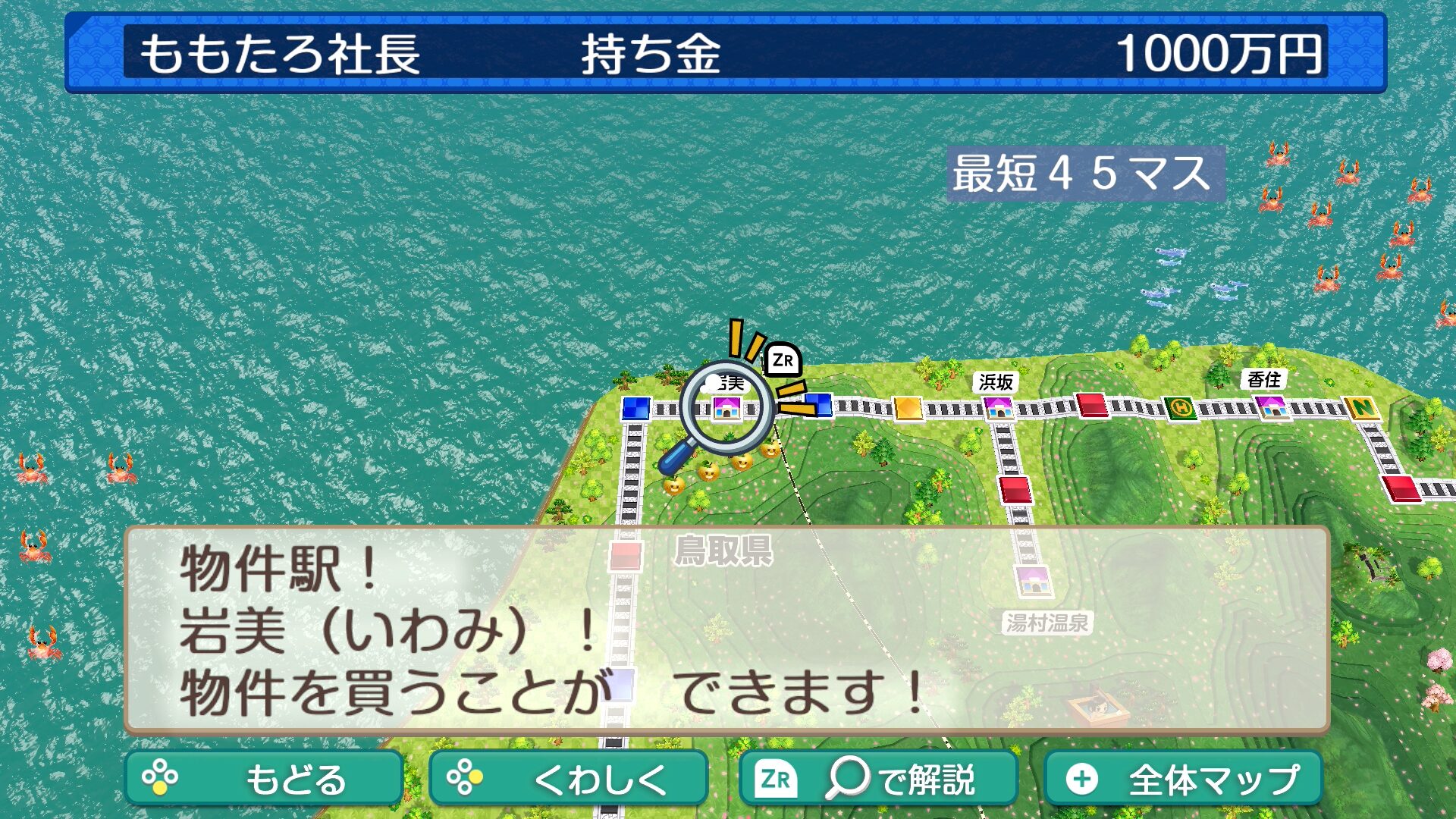Tap the もどる back button

pos(264,779)
